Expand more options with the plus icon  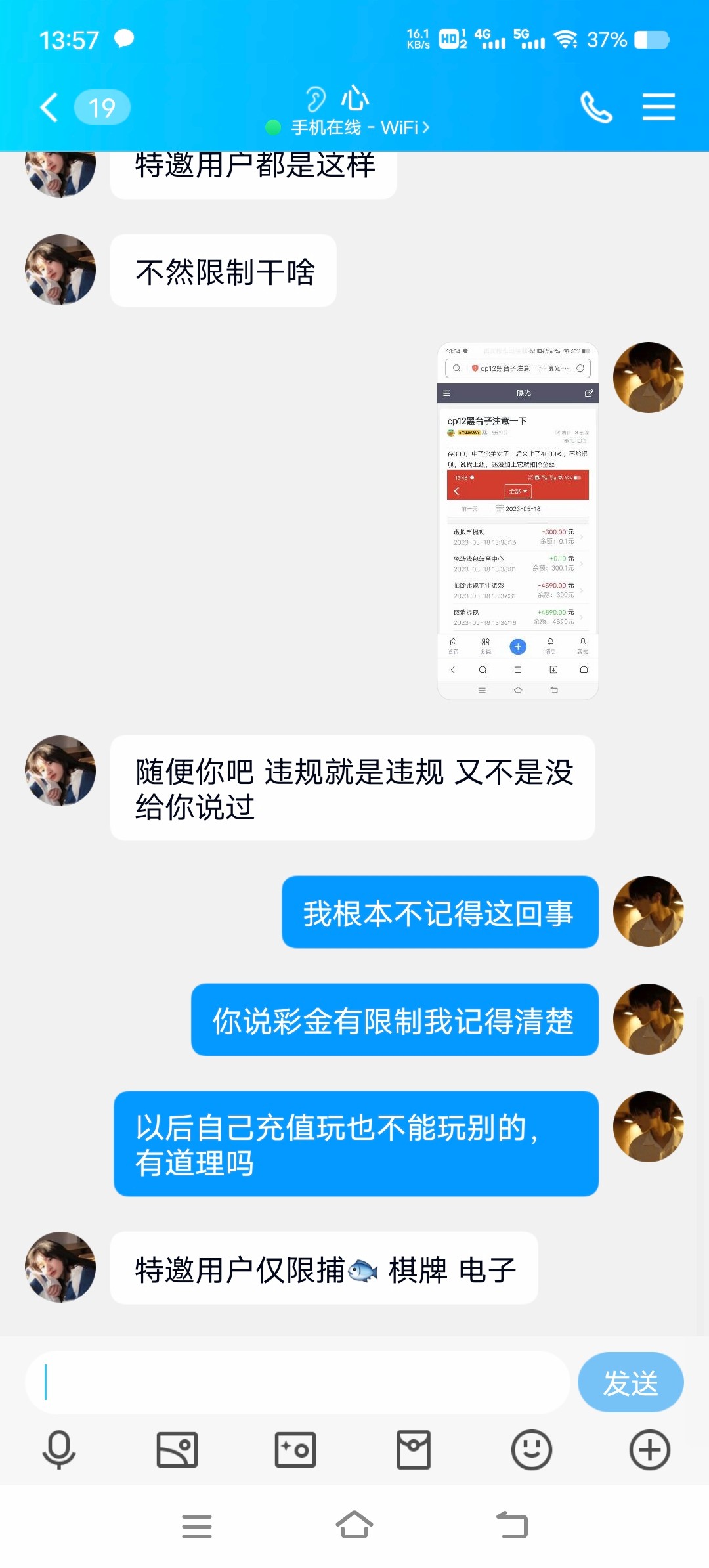pyautogui.click(x=649, y=1449)
